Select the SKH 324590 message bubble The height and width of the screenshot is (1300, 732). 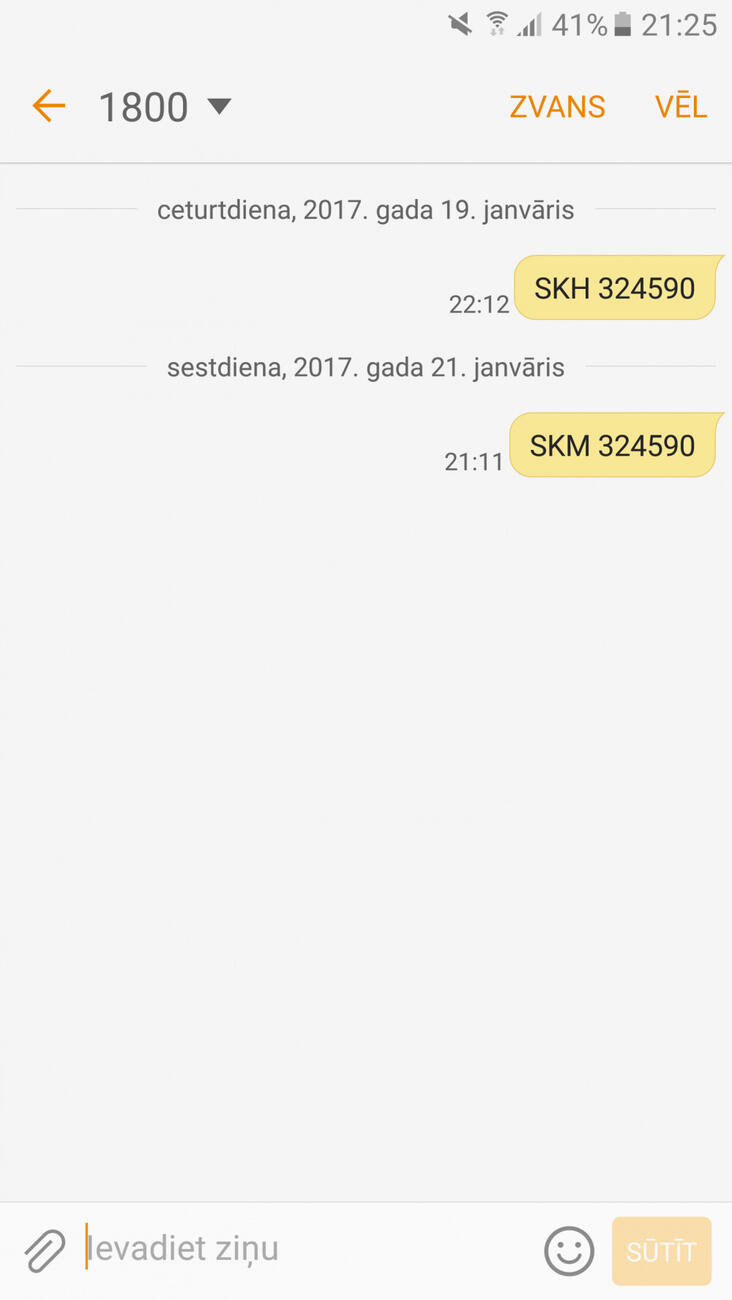tap(615, 289)
